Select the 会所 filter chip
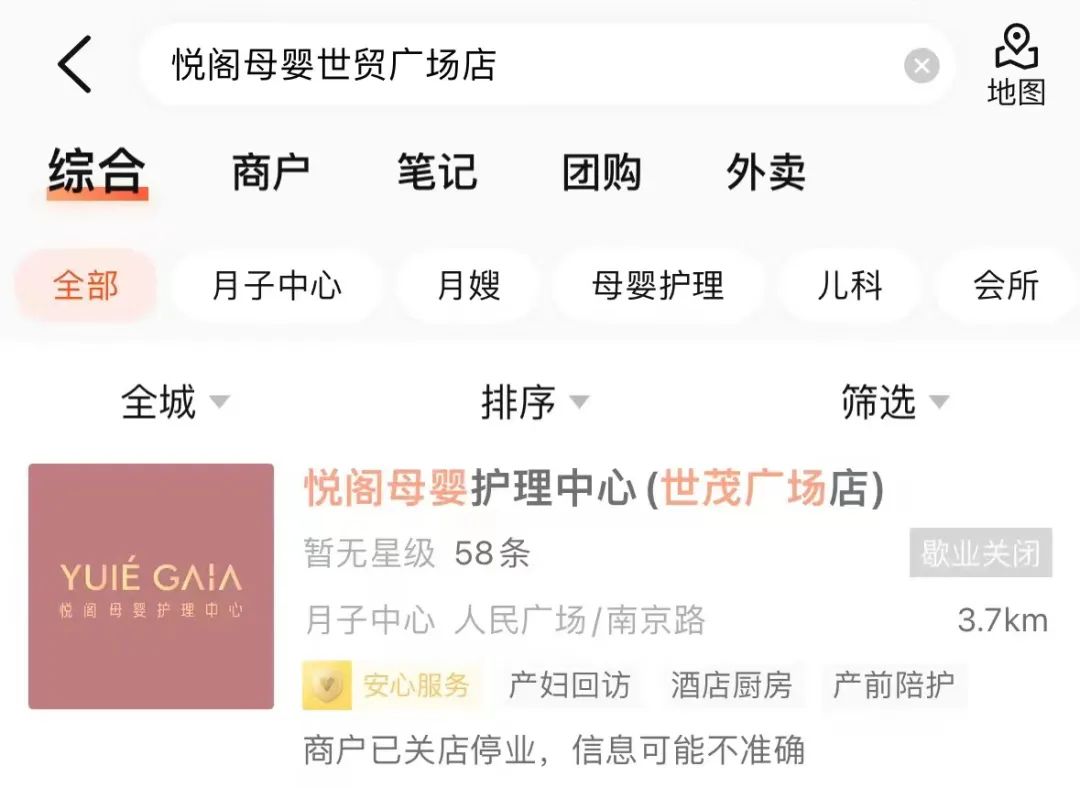1080x788 pixels. pyautogui.click(x=1006, y=286)
